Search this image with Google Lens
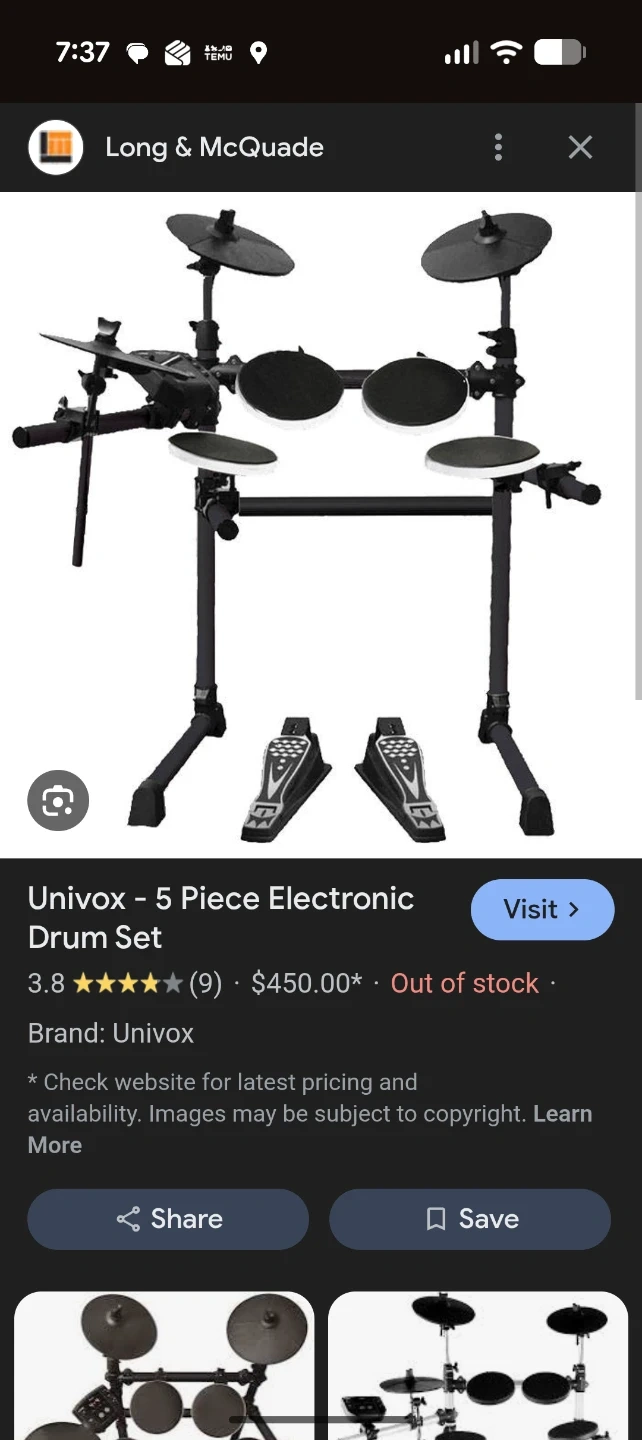The image size is (642, 1440). pos(58,800)
